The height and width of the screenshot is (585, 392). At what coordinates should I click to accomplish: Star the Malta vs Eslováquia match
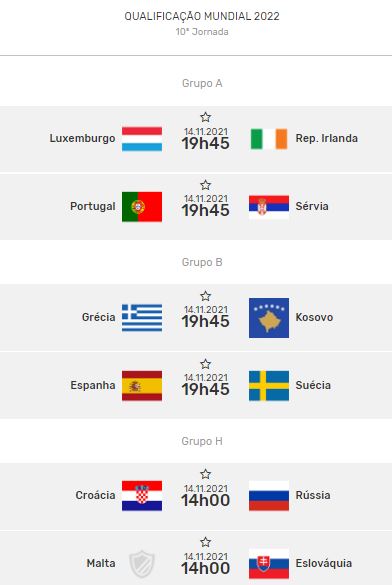click(x=206, y=542)
